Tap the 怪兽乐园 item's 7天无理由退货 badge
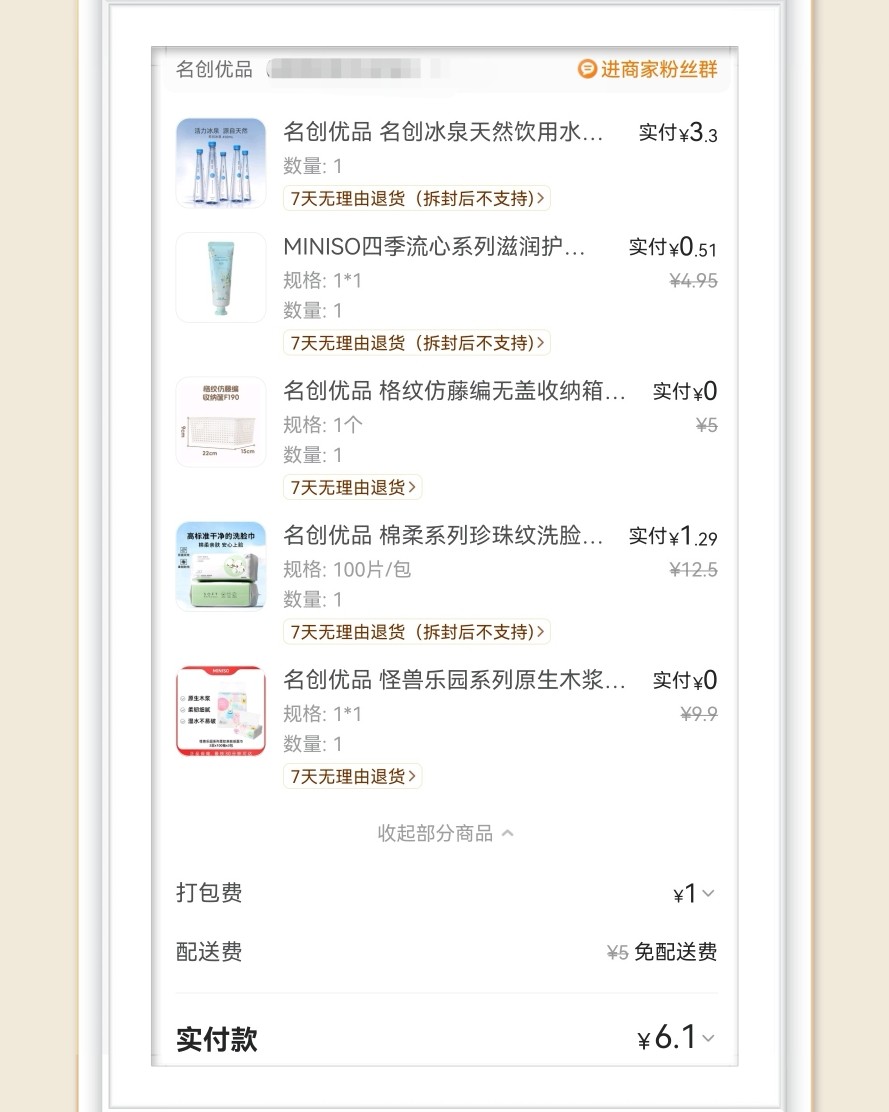The image size is (889, 1112). (352, 776)
